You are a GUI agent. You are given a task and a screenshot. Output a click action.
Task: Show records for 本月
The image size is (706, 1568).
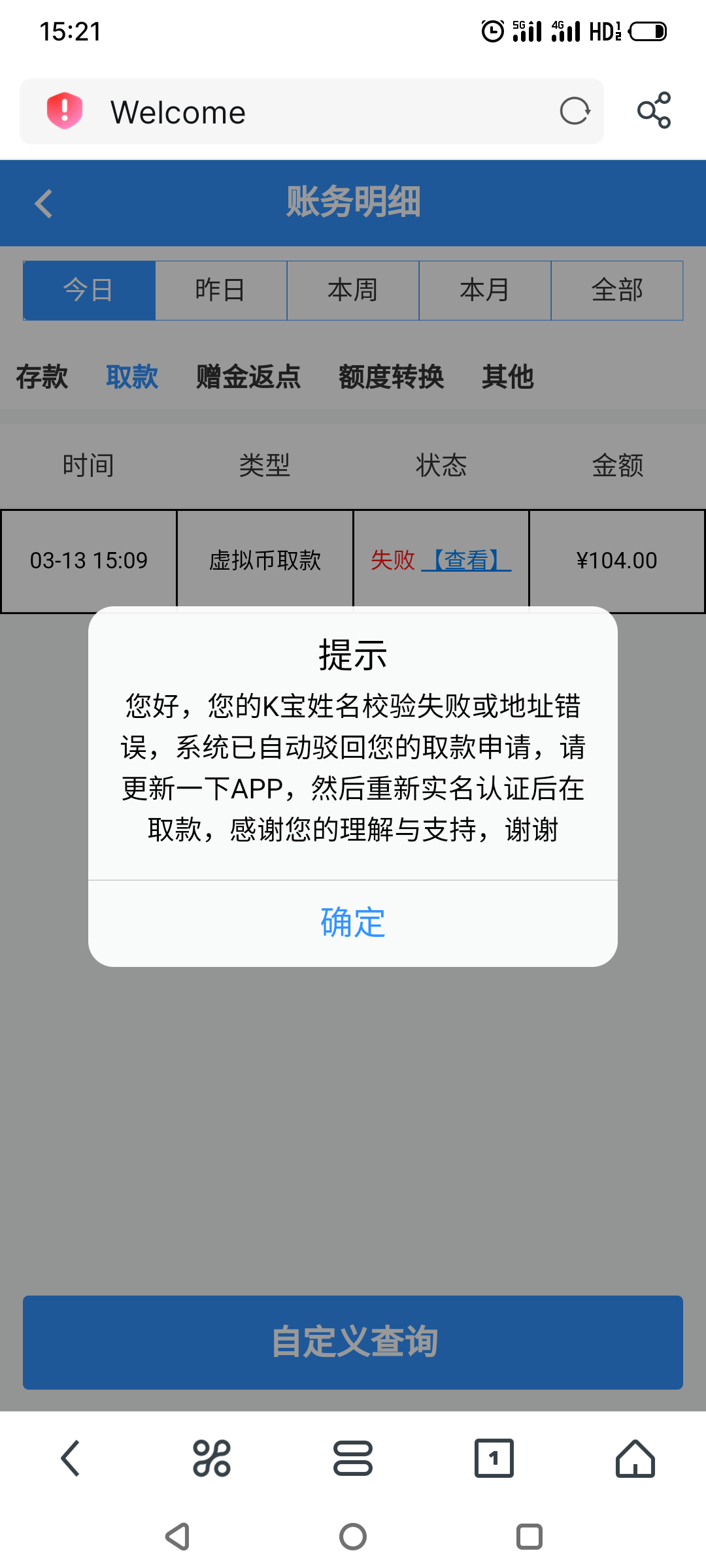click(x=484, y=290)
